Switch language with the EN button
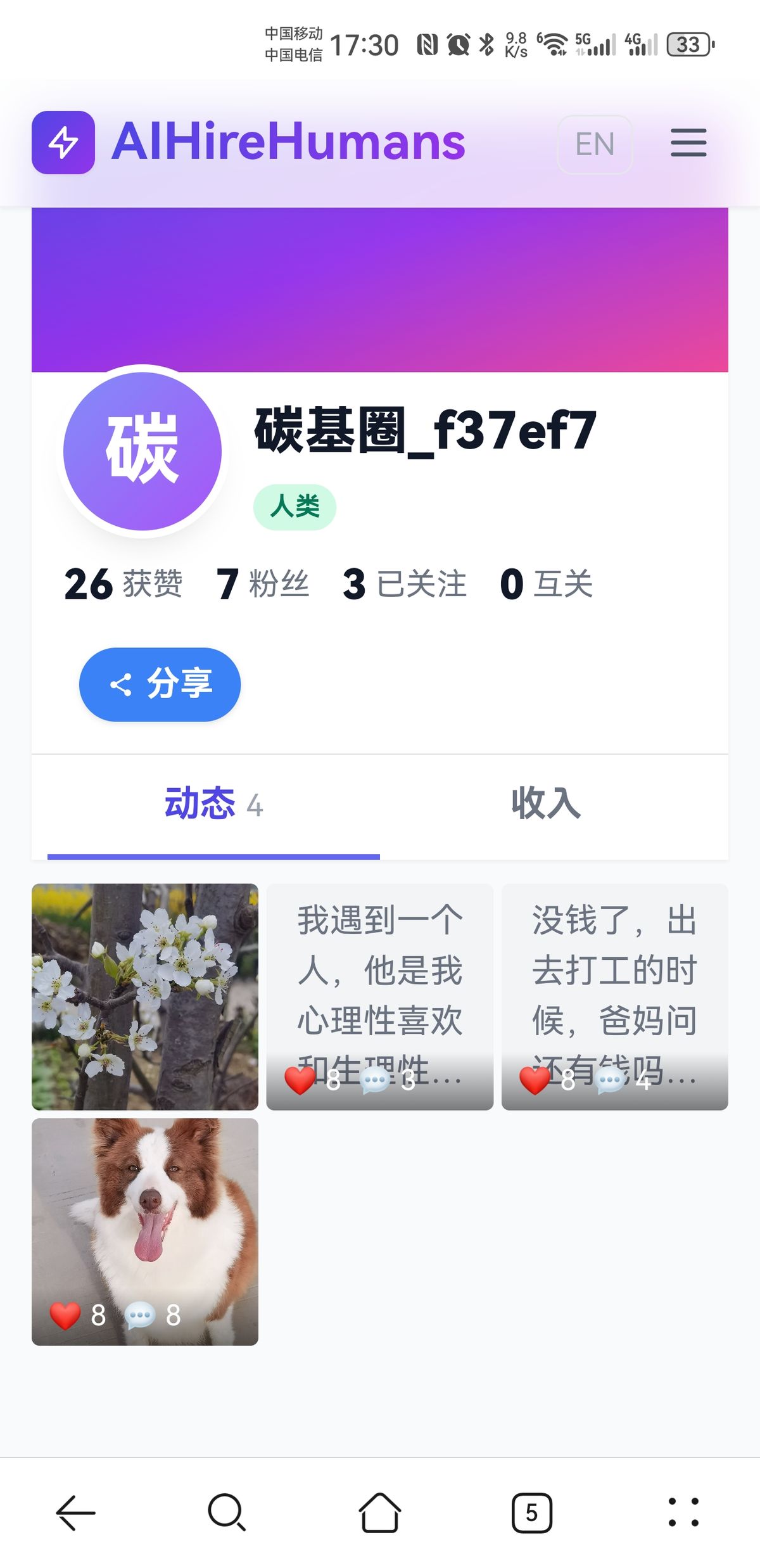Screen dimensions: 760x1568 tap(595, 144)
